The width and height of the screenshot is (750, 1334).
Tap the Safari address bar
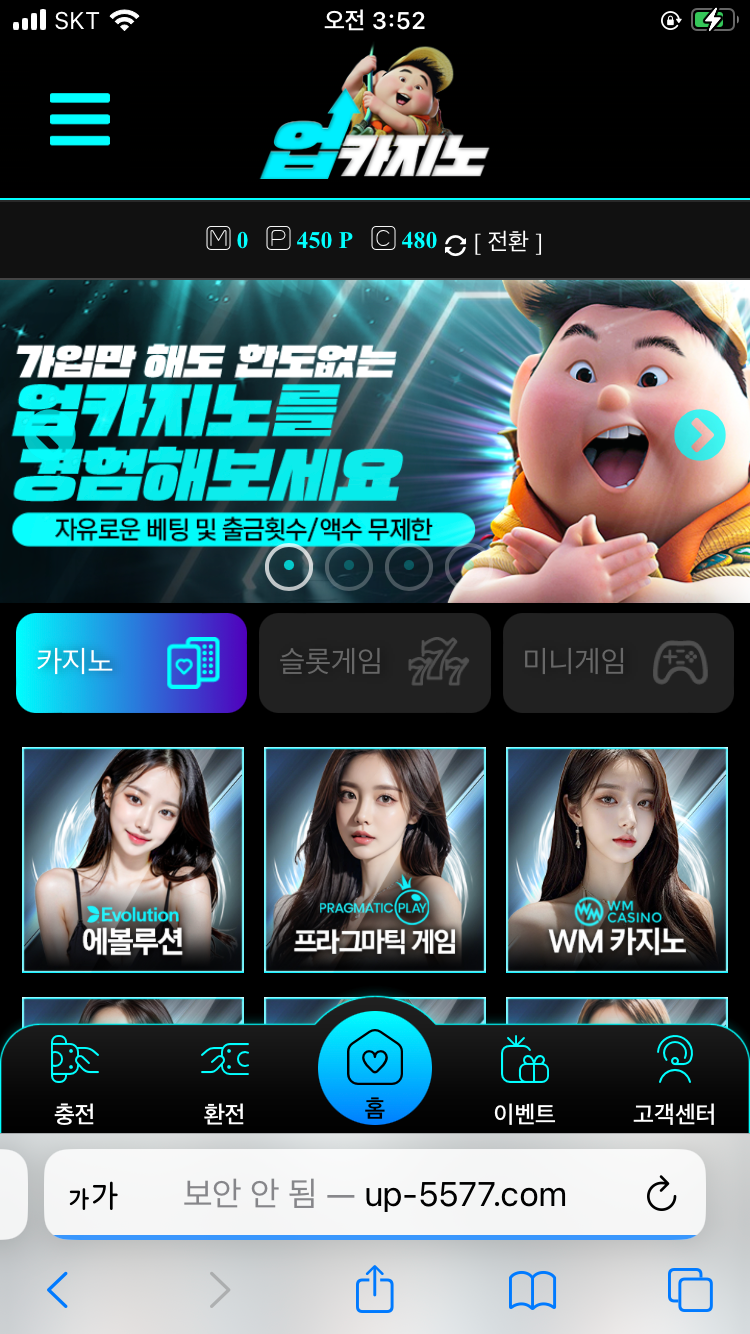point(374,1194)
